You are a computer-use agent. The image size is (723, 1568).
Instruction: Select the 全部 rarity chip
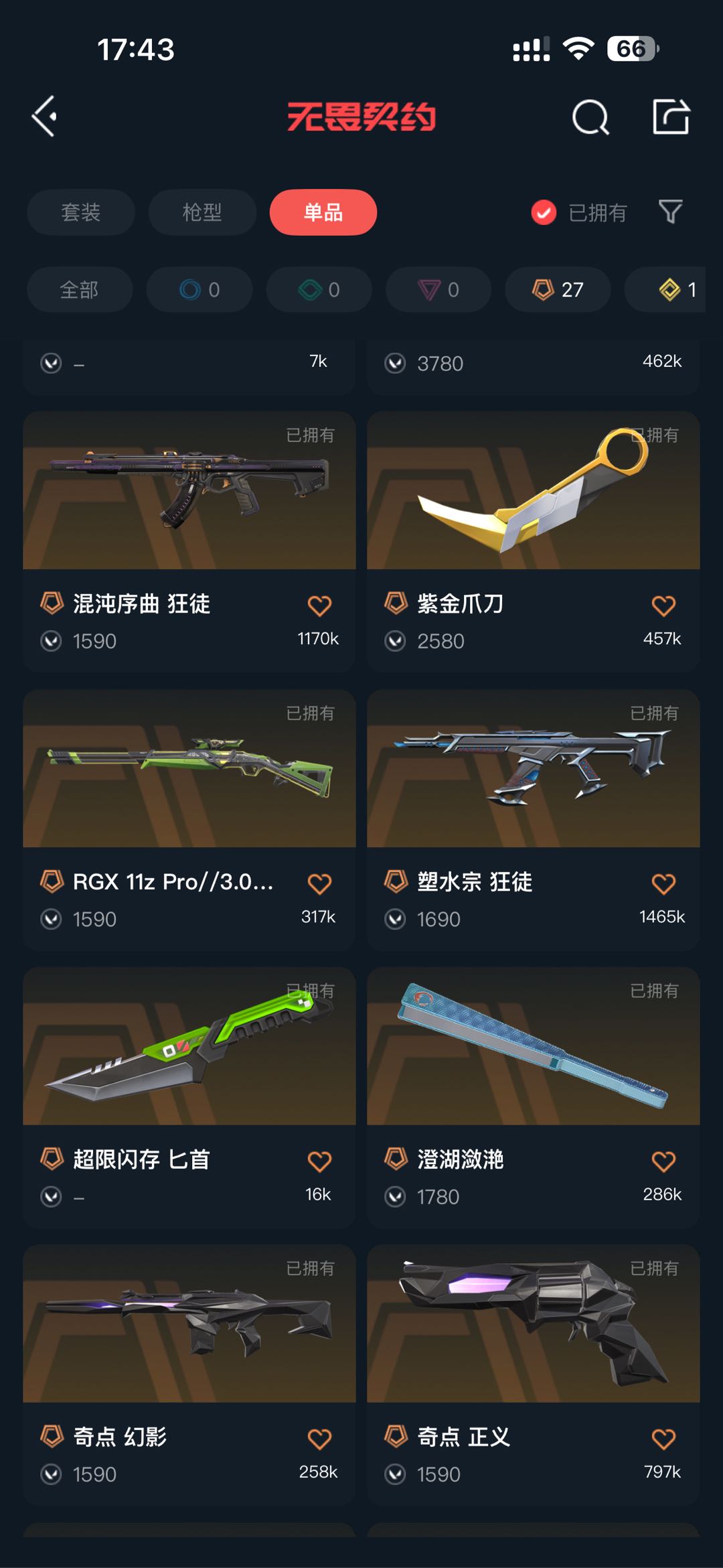tap(79, 289)
